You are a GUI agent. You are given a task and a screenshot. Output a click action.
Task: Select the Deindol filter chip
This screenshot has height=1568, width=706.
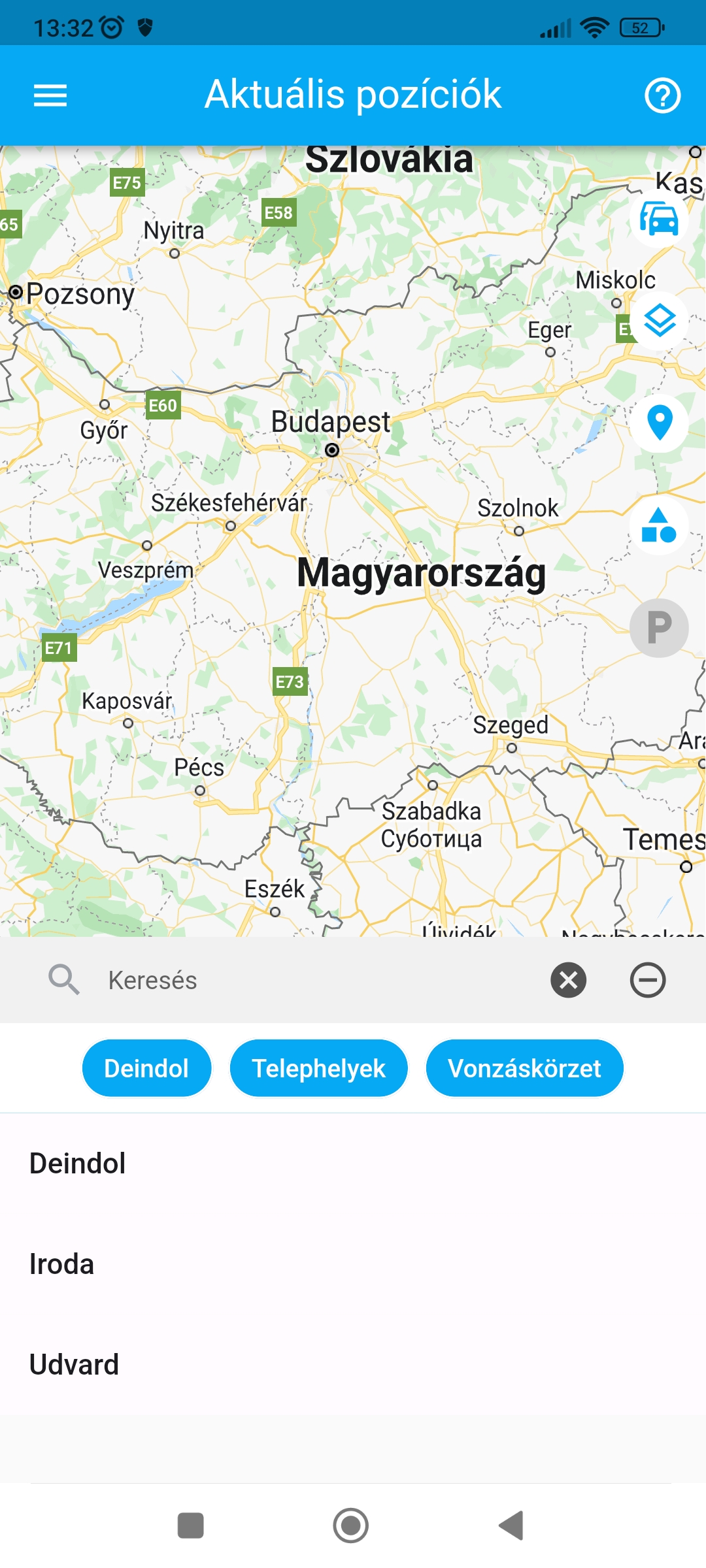pyautogui.click(x=146, y=1069)
